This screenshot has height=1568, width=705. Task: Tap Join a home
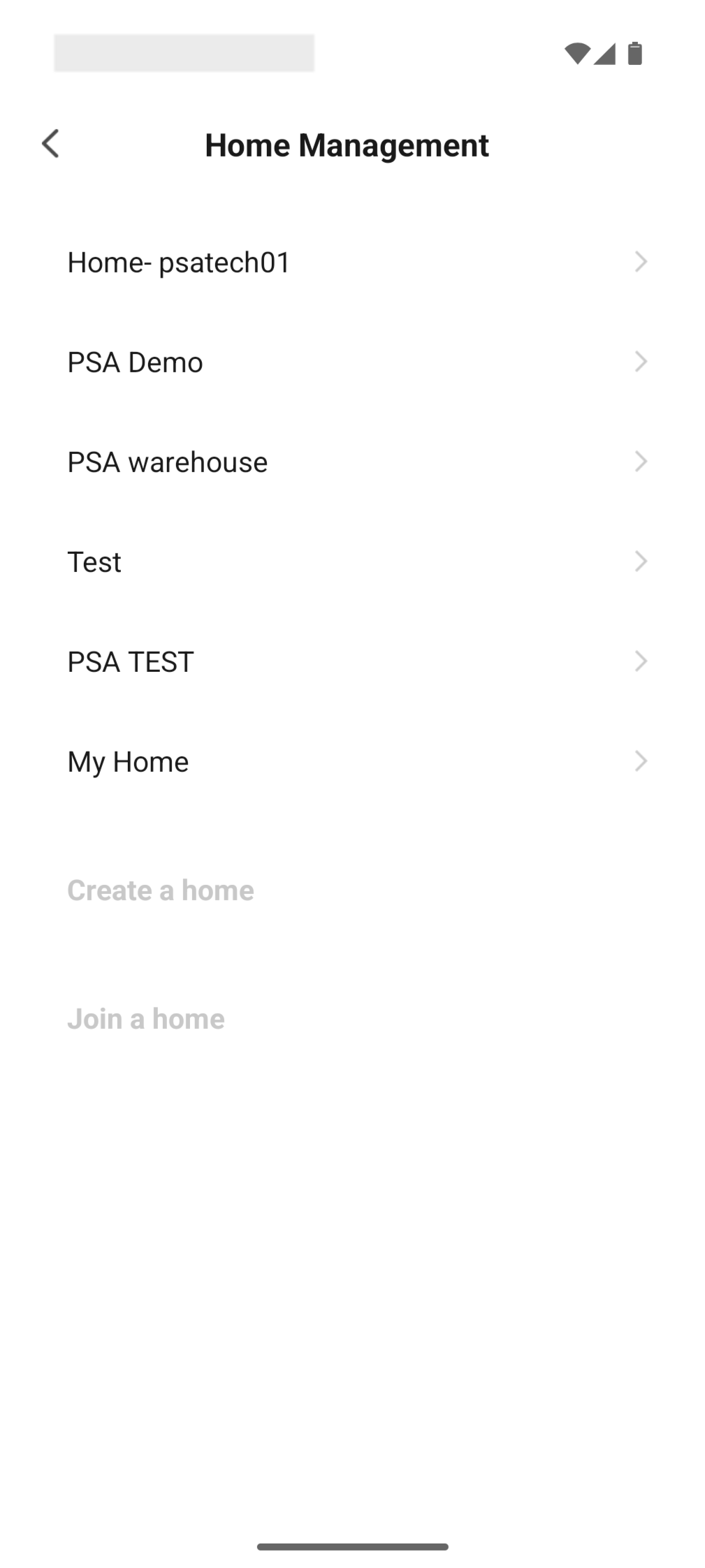click(146, 1019)
